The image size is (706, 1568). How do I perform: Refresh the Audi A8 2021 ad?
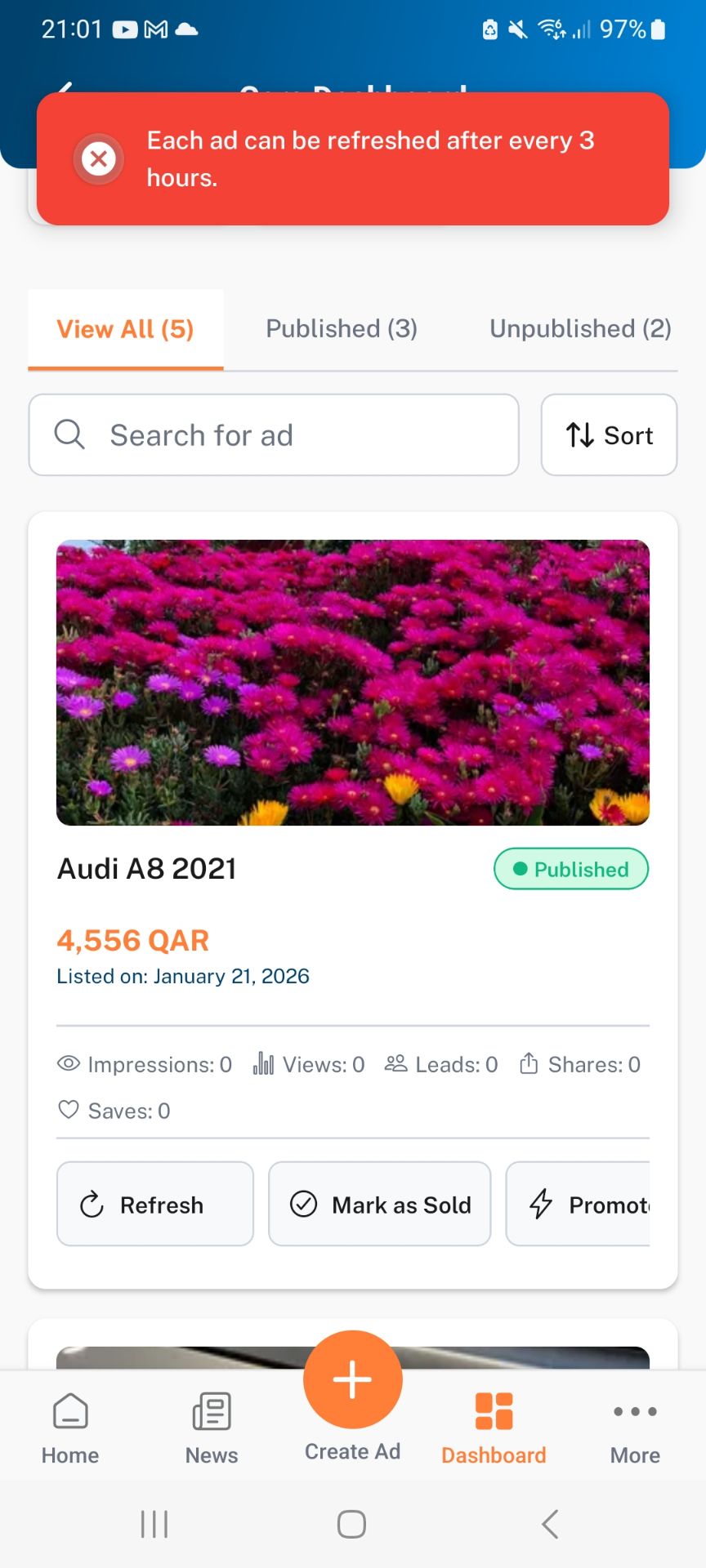tap(155, 1205)
